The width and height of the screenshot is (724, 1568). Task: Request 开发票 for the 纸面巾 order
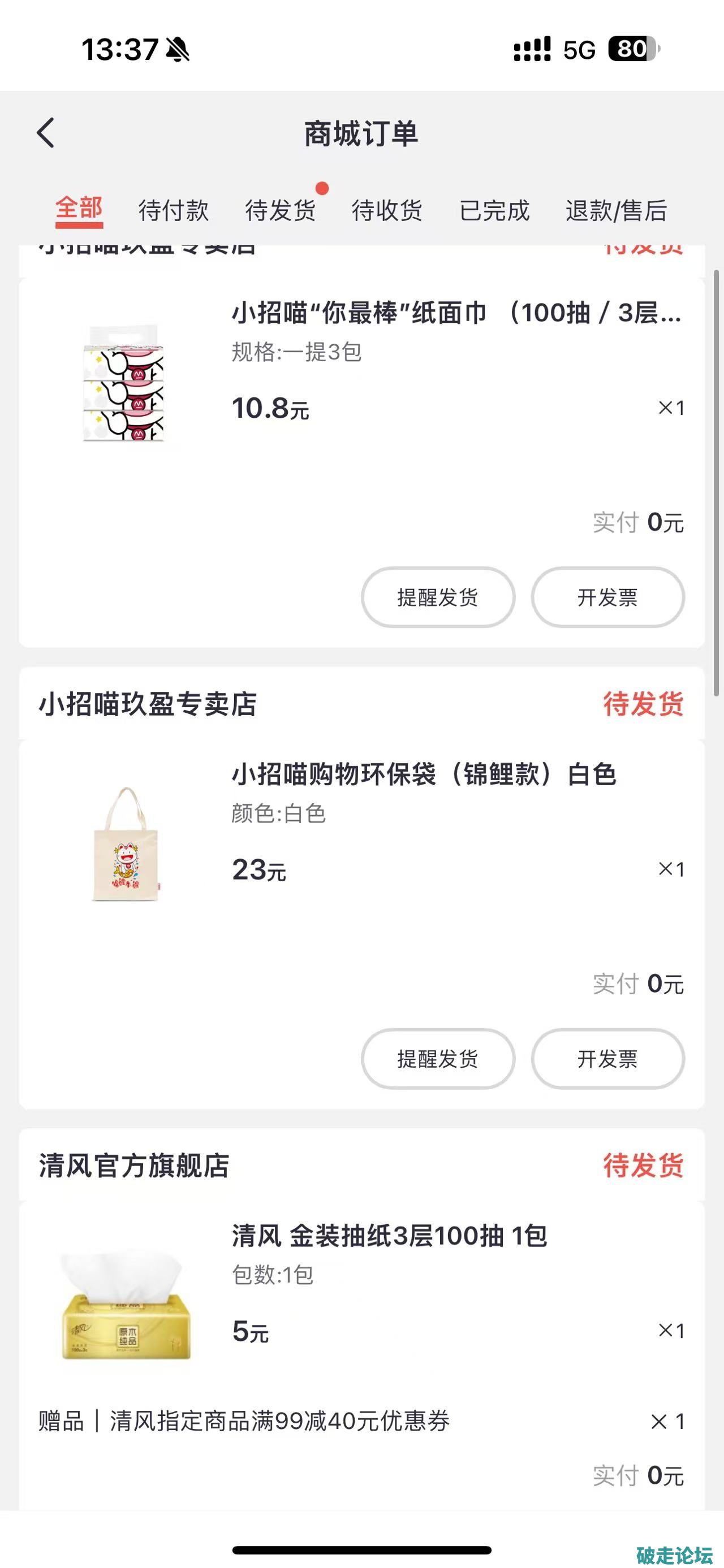pos(607,597)
